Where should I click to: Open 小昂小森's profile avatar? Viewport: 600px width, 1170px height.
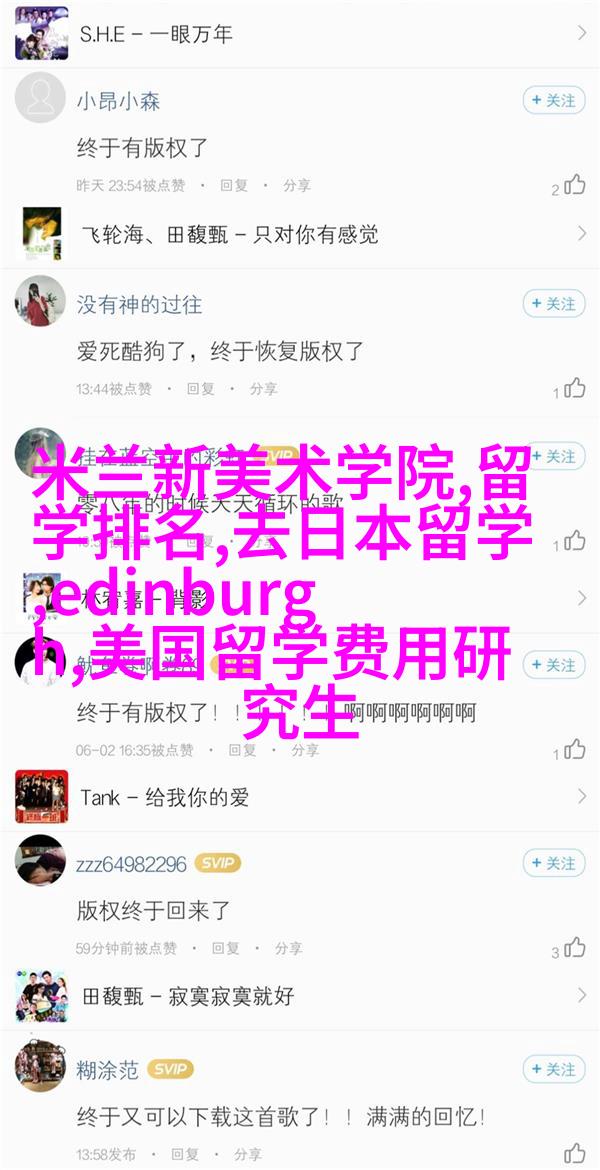(x=41, y=100)
